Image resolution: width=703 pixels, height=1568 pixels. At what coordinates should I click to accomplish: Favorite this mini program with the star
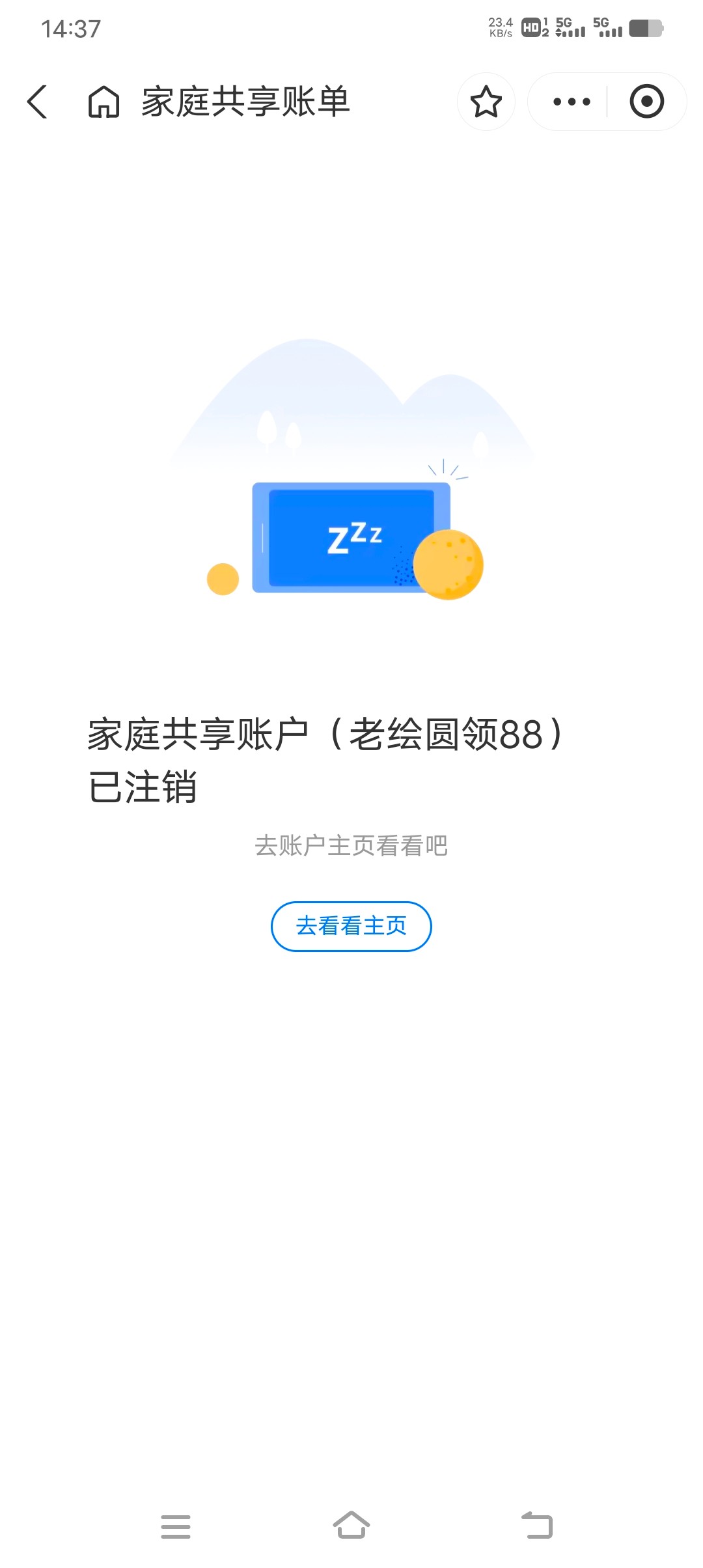(486, 102)
